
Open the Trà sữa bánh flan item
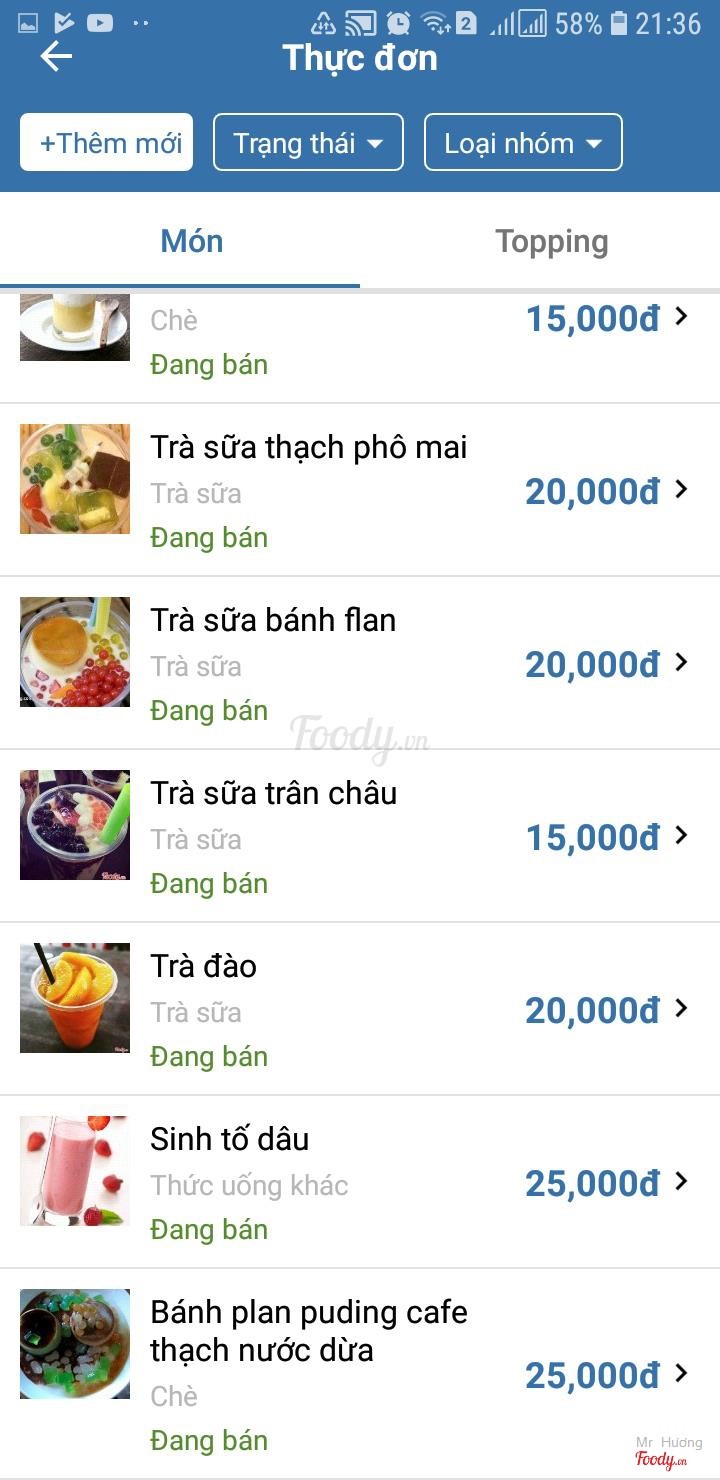(x=360, y=663)
